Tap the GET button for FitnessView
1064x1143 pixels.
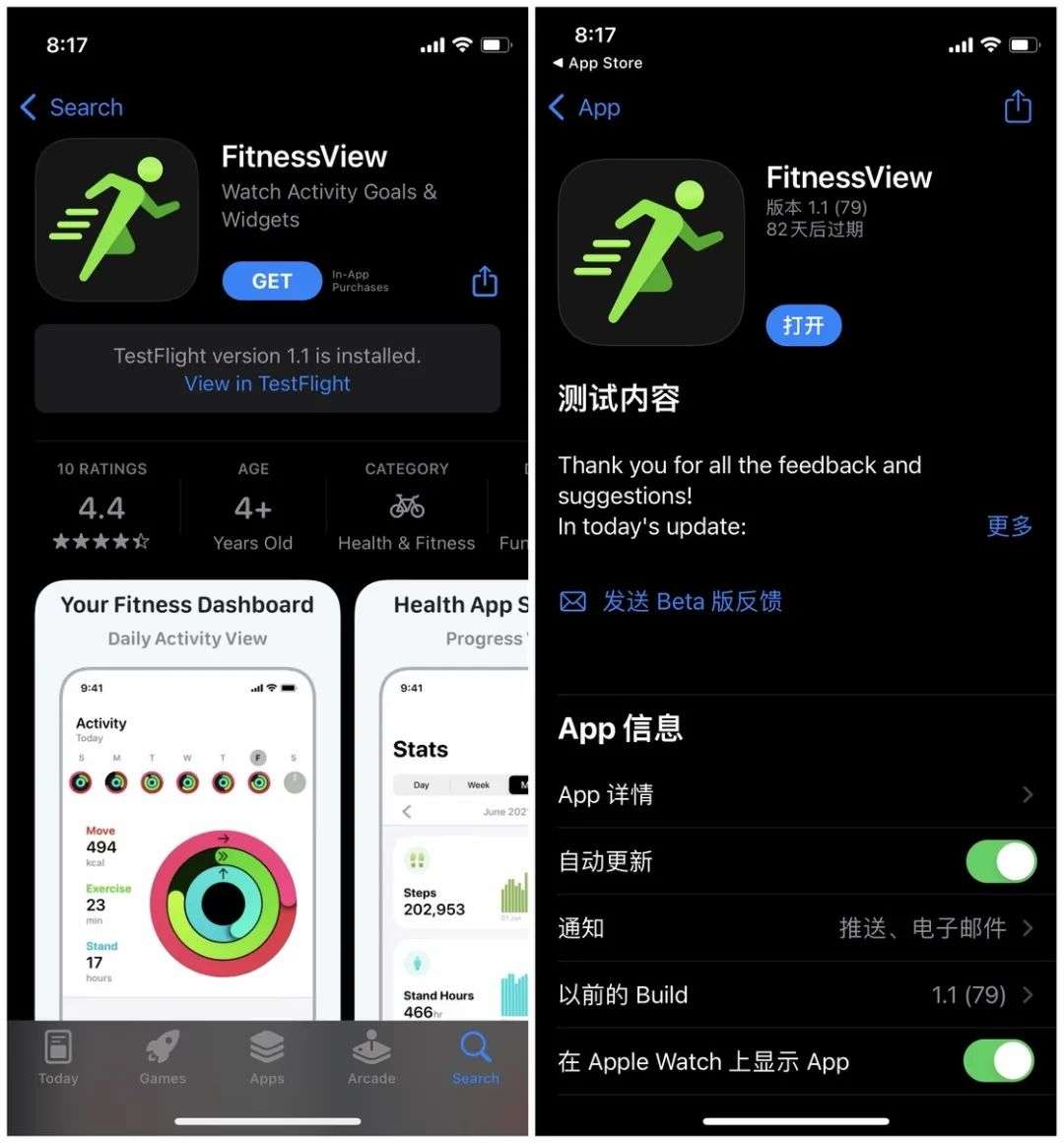click(272, 281)
